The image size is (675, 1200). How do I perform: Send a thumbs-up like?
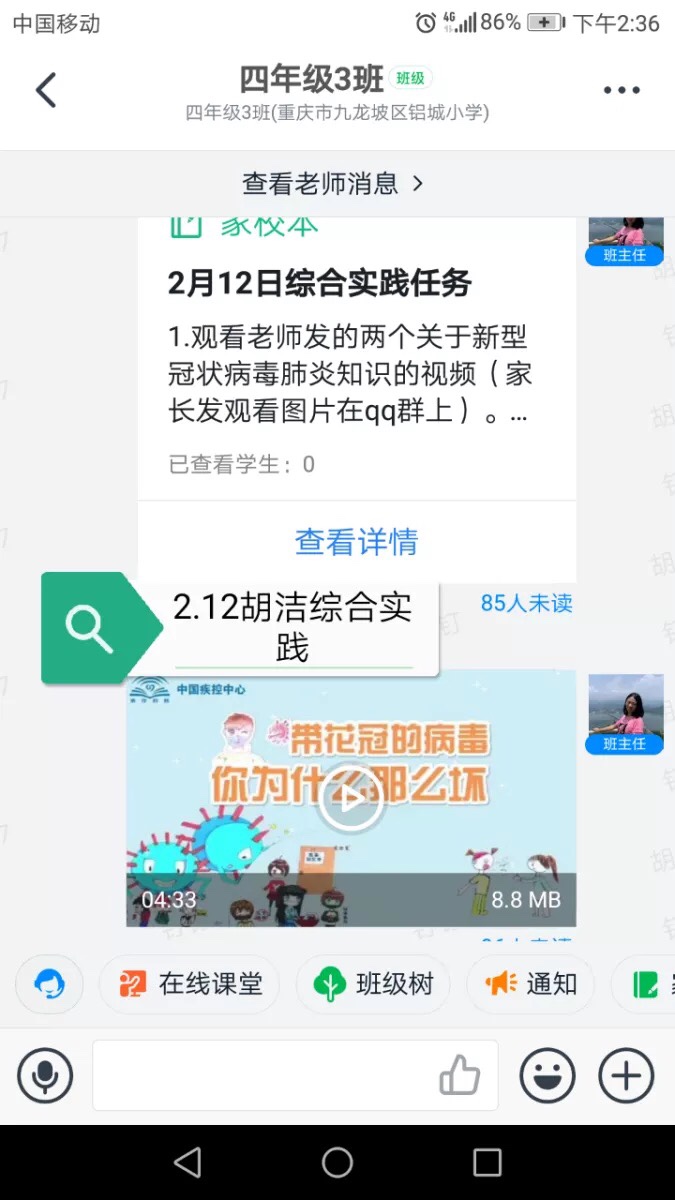point(460,1076)
